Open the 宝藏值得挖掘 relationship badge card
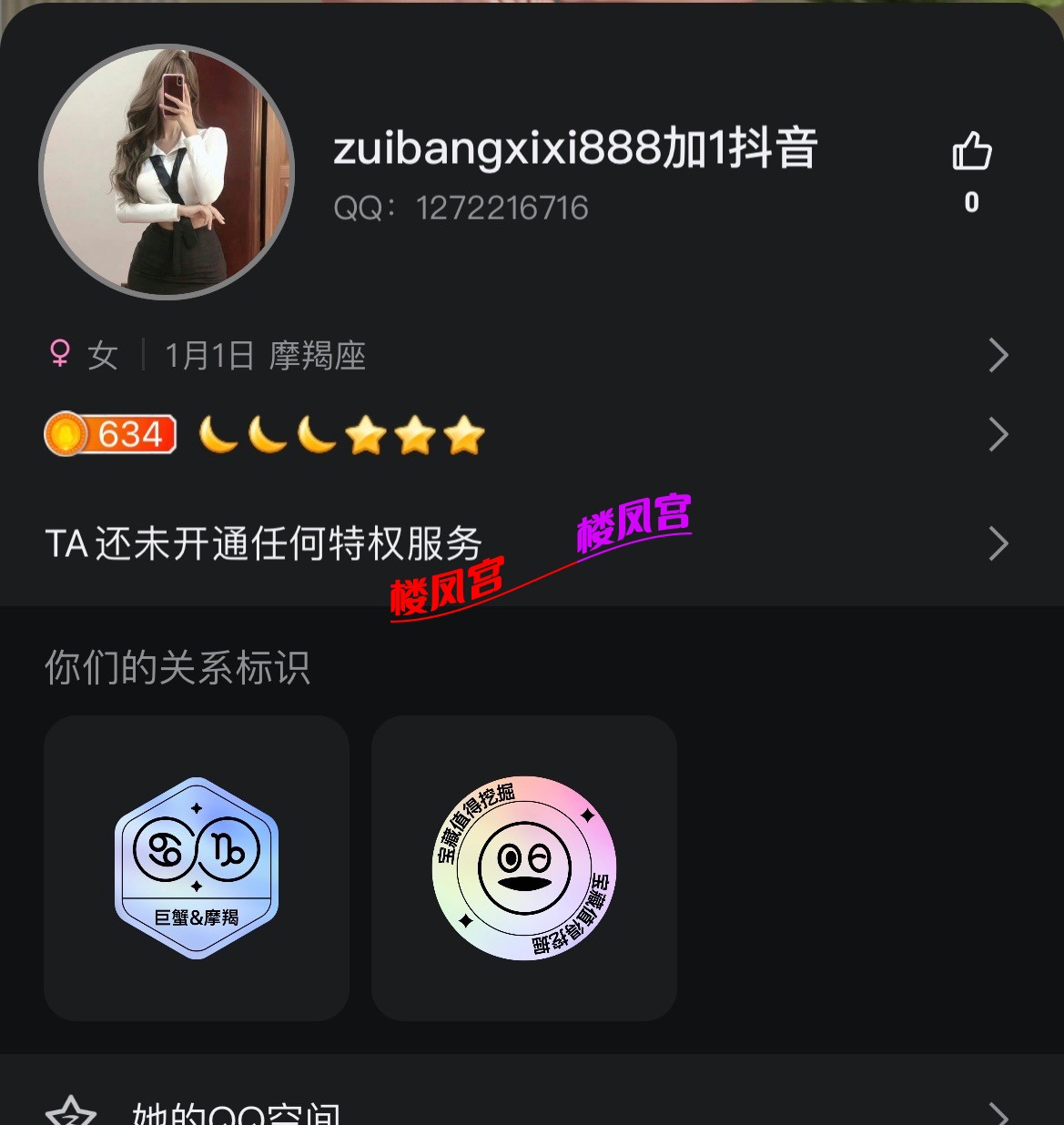1064x1125 pixels. tap(524, 867)
